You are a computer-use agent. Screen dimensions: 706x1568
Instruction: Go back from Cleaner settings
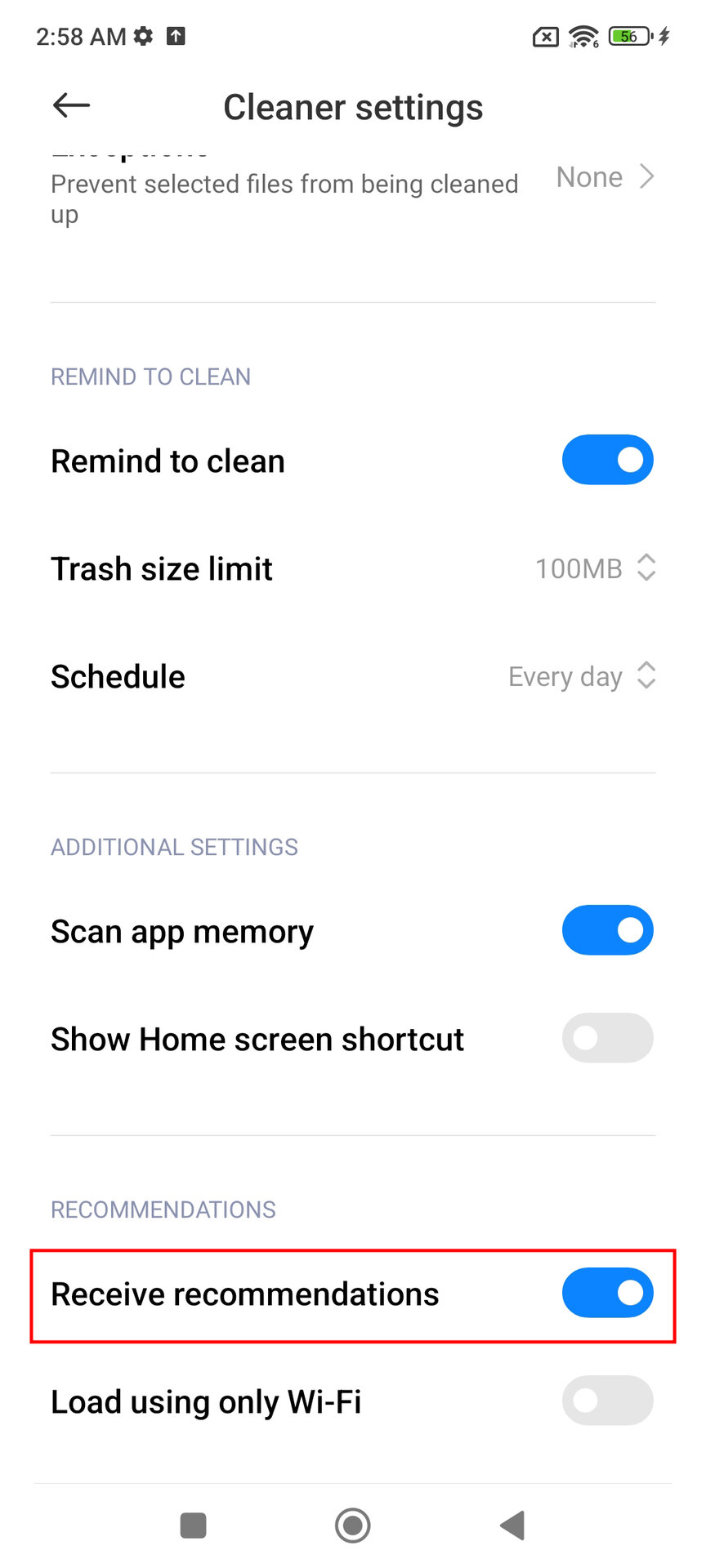71,105
